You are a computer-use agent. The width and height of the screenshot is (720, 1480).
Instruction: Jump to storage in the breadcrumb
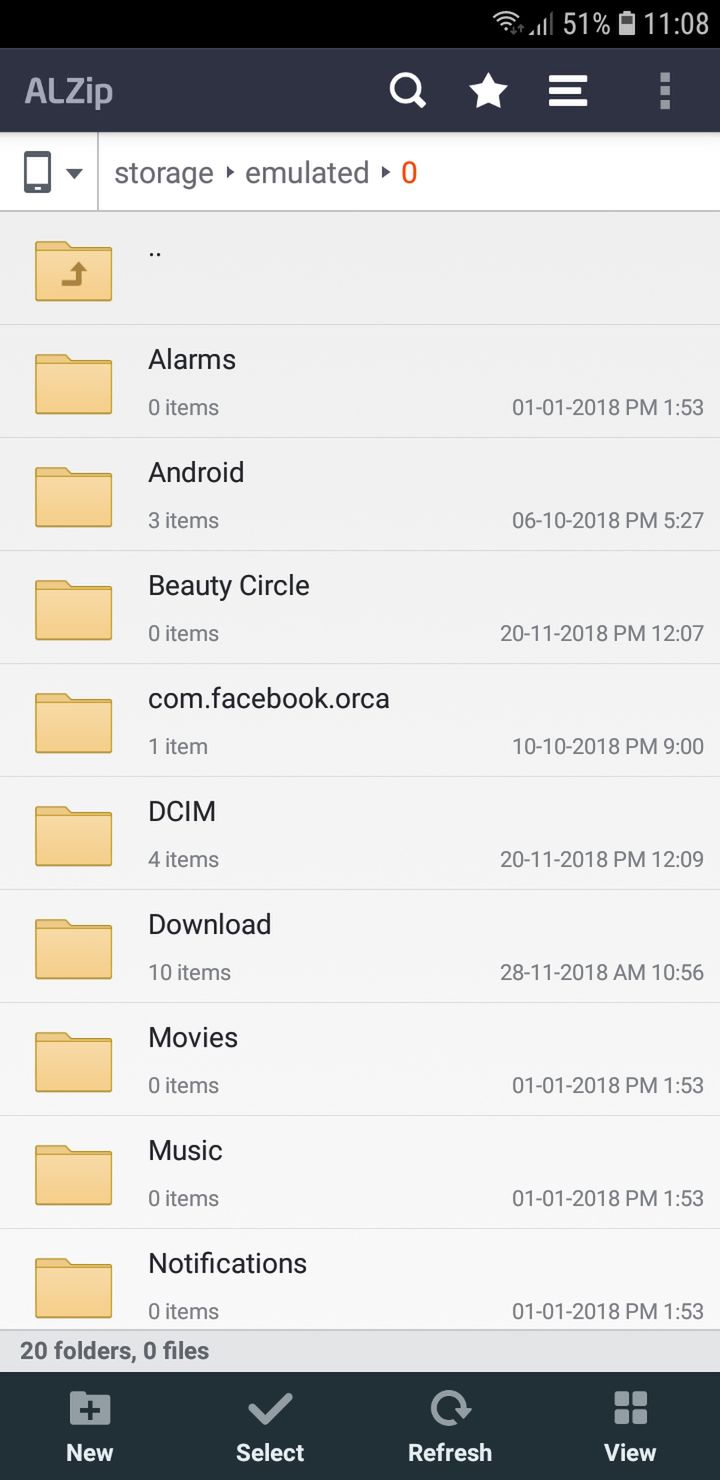click(x=164, y=173)
